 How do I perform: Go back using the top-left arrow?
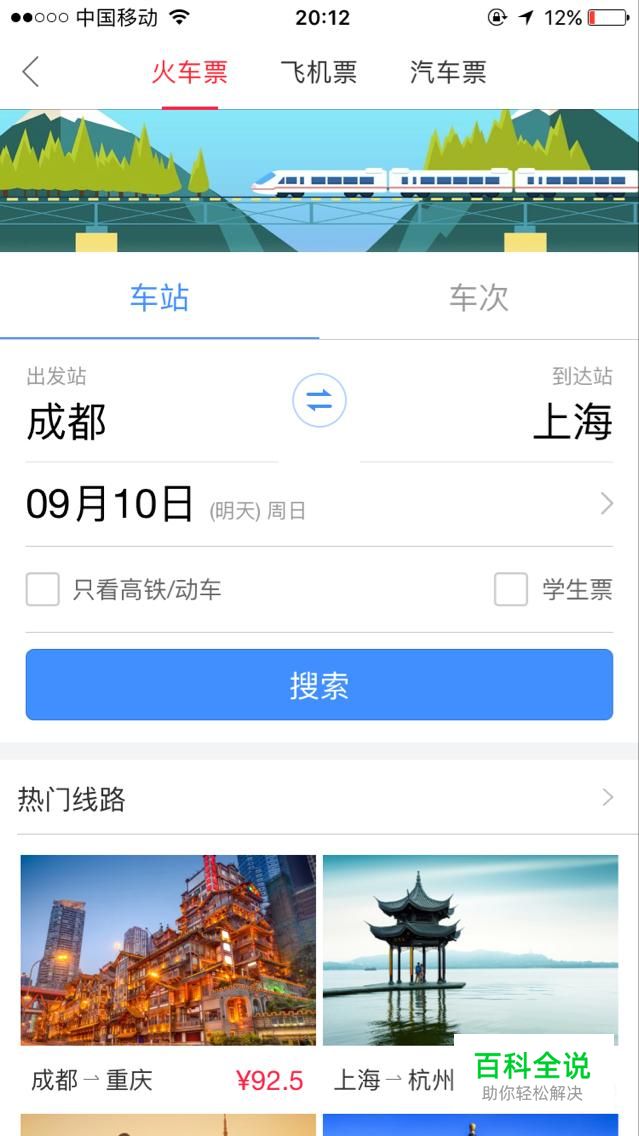click(x=31, y=72)
